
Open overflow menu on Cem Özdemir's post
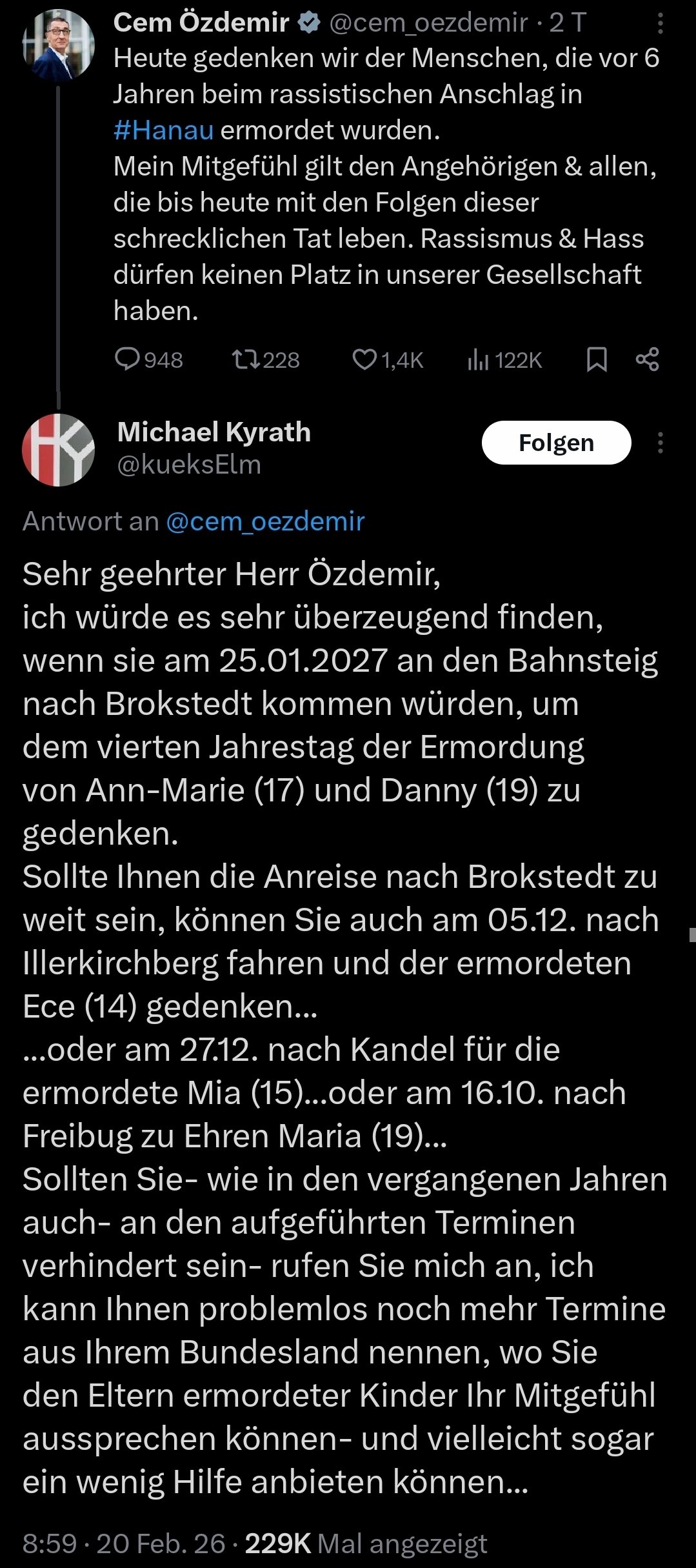click(660, 24)
